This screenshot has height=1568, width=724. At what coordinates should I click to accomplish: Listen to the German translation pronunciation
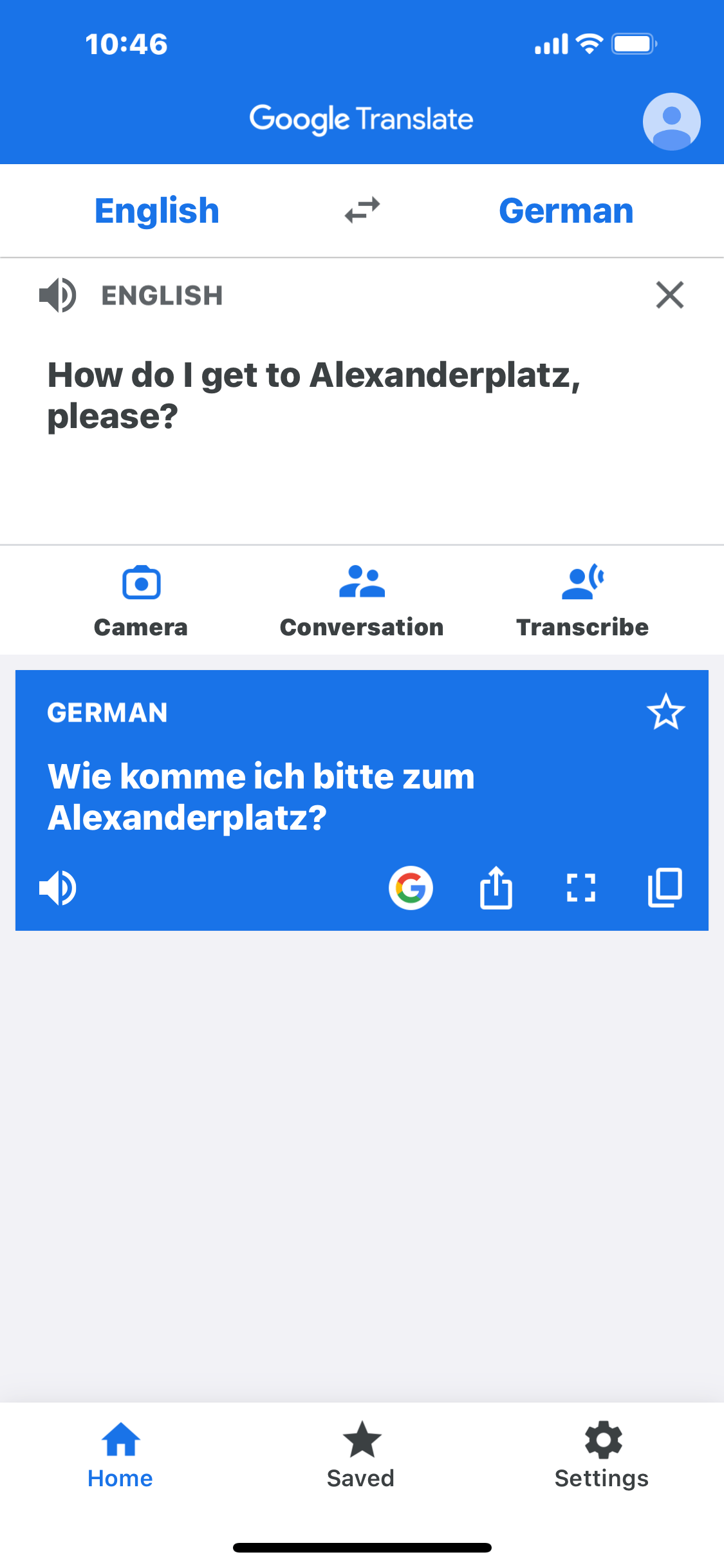[x=57, y=888]
